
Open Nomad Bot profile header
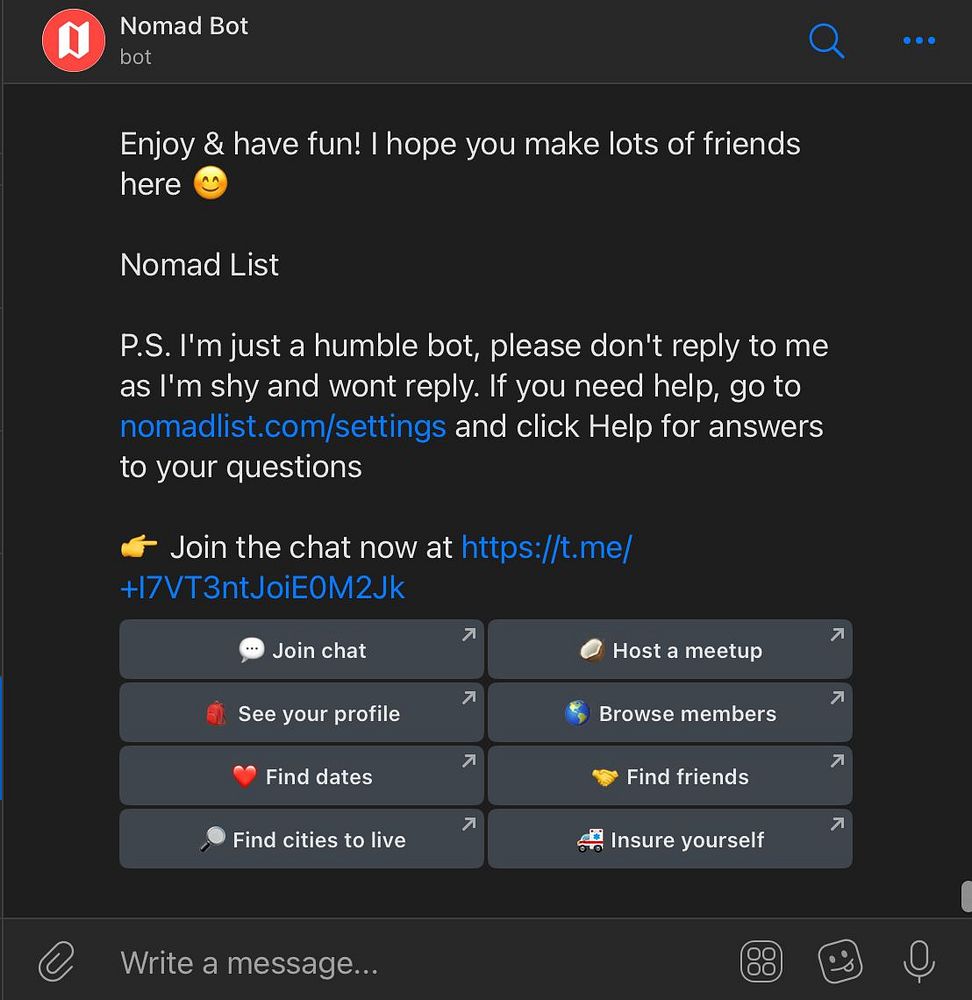tap(185, 40)
